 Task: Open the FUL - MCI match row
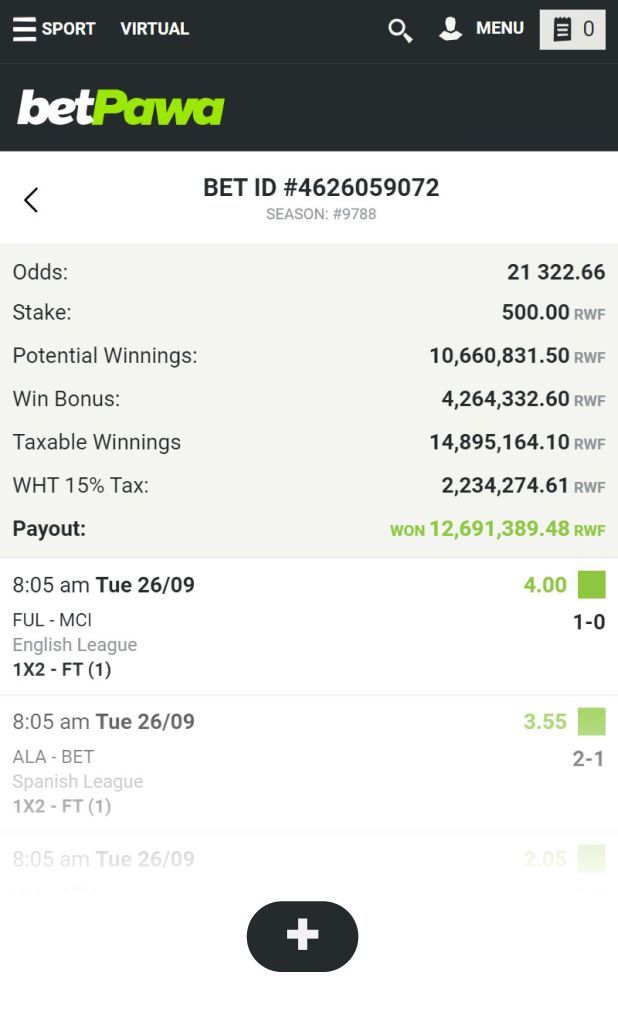308,627
